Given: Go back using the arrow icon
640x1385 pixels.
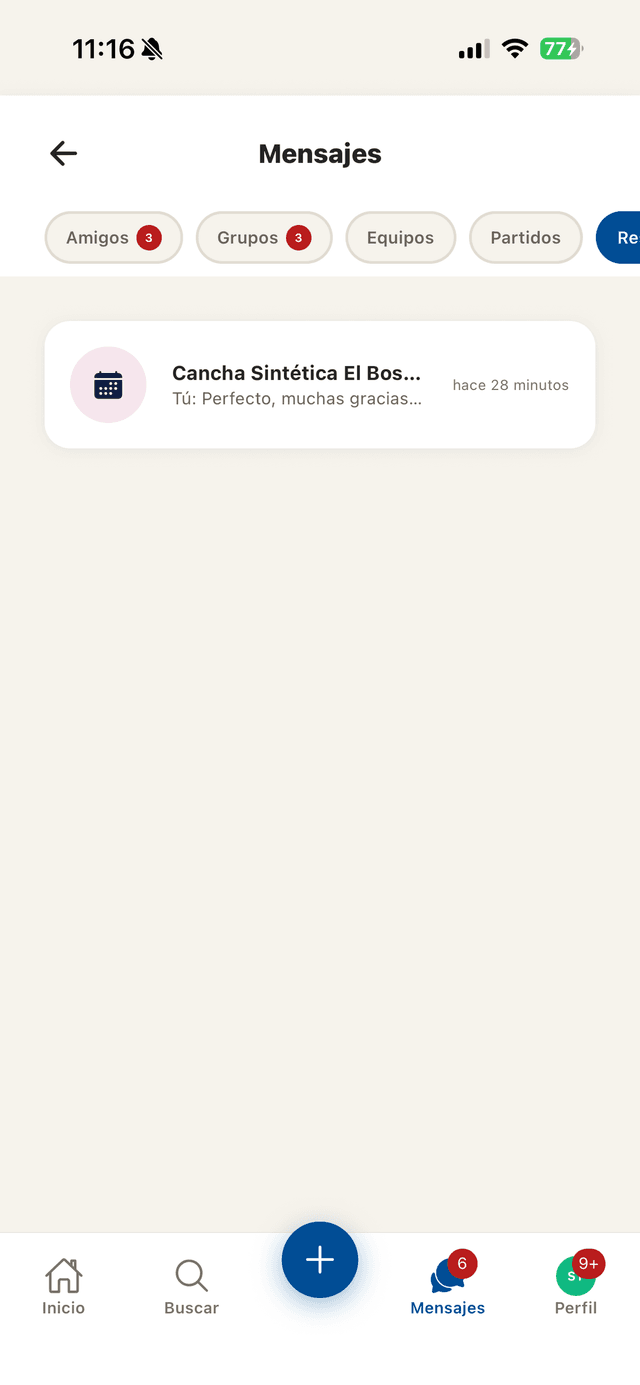Looking at the screenshot, I should [63, 153].
